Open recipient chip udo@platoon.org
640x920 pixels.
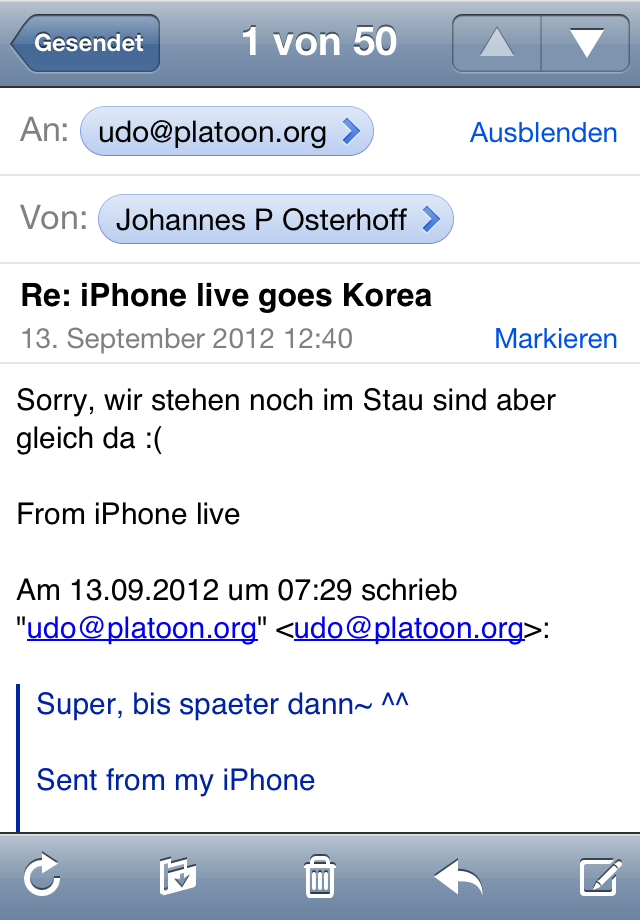(x=226, y=133)
